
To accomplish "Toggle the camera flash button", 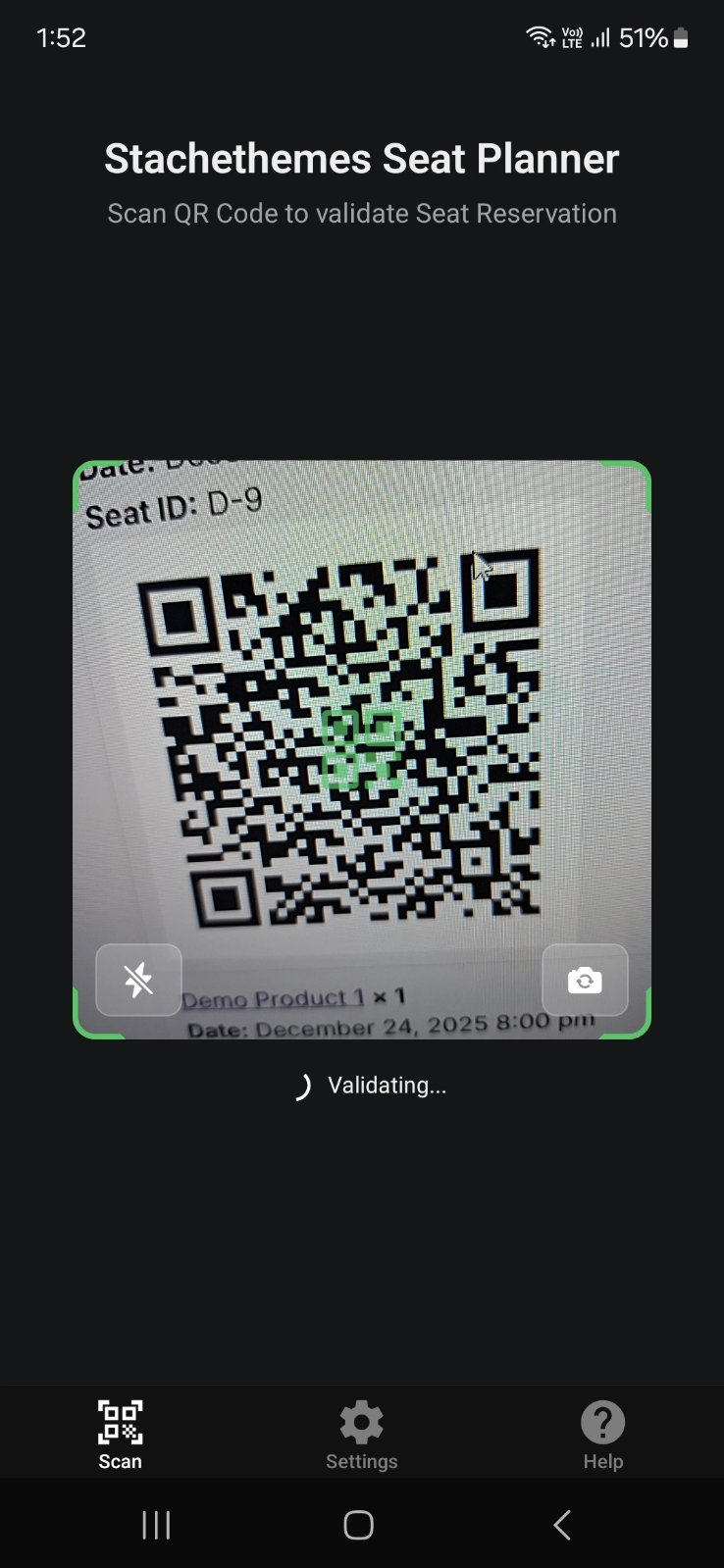I will 138,980.
